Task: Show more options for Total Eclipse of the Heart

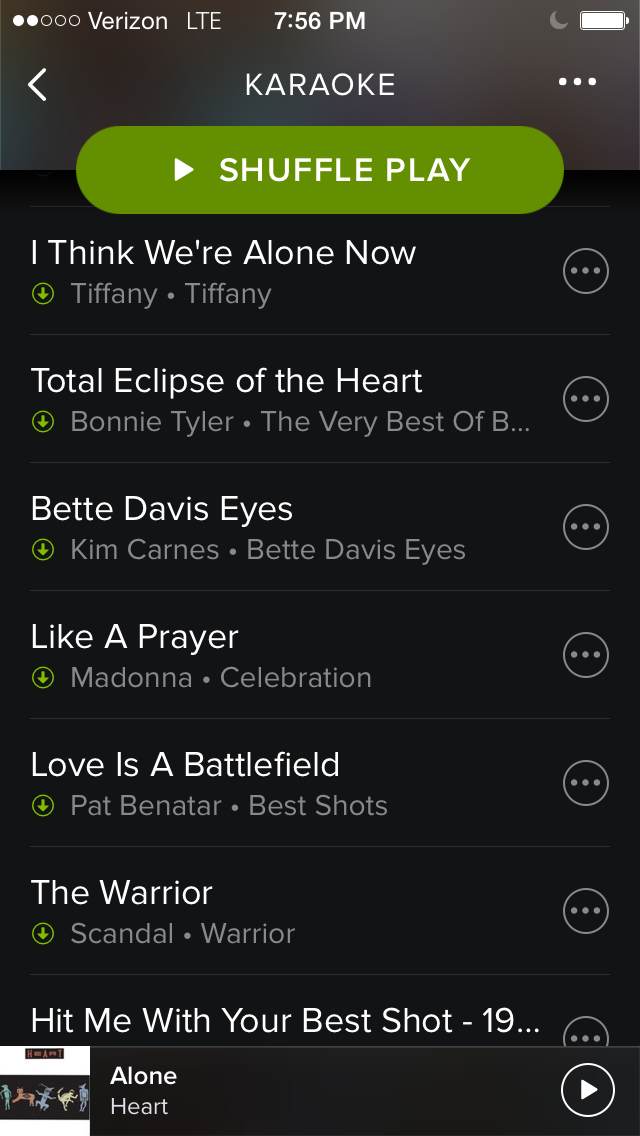Action: 585,399
